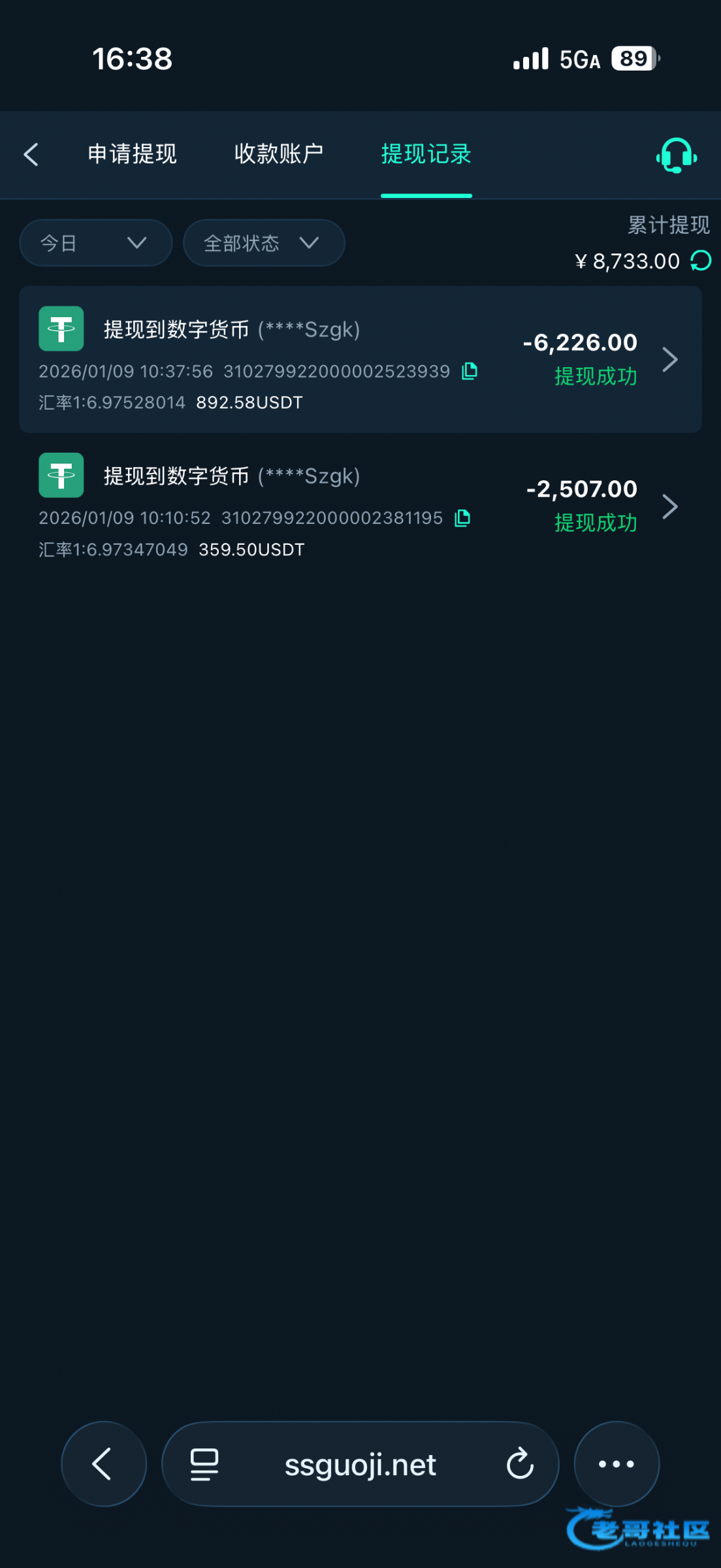Reload the page in the browser
The height and width of the screenshot is (1568, 721).
(520, 1463)
